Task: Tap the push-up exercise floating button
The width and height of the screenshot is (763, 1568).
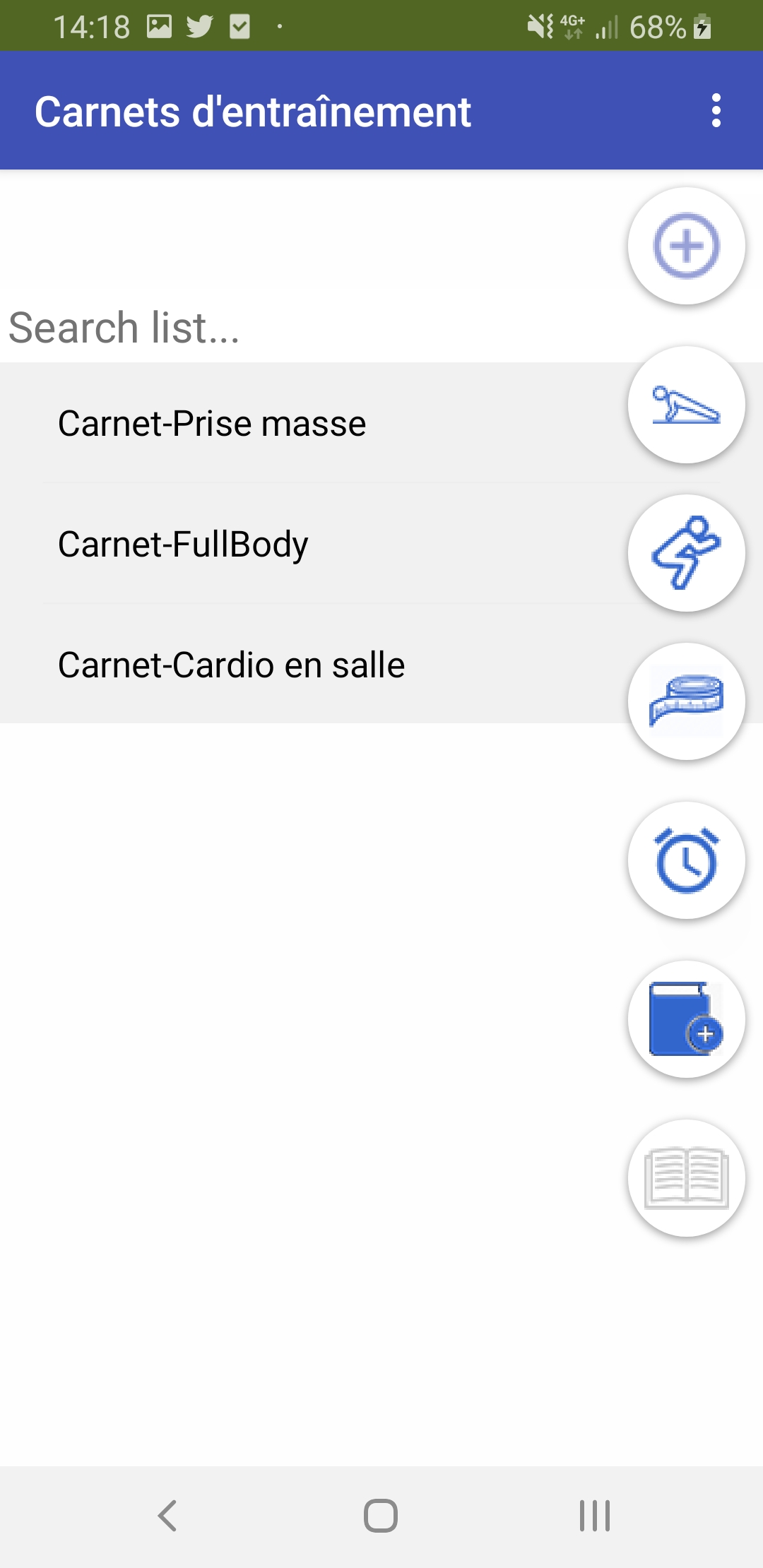Action: point(686,405)
